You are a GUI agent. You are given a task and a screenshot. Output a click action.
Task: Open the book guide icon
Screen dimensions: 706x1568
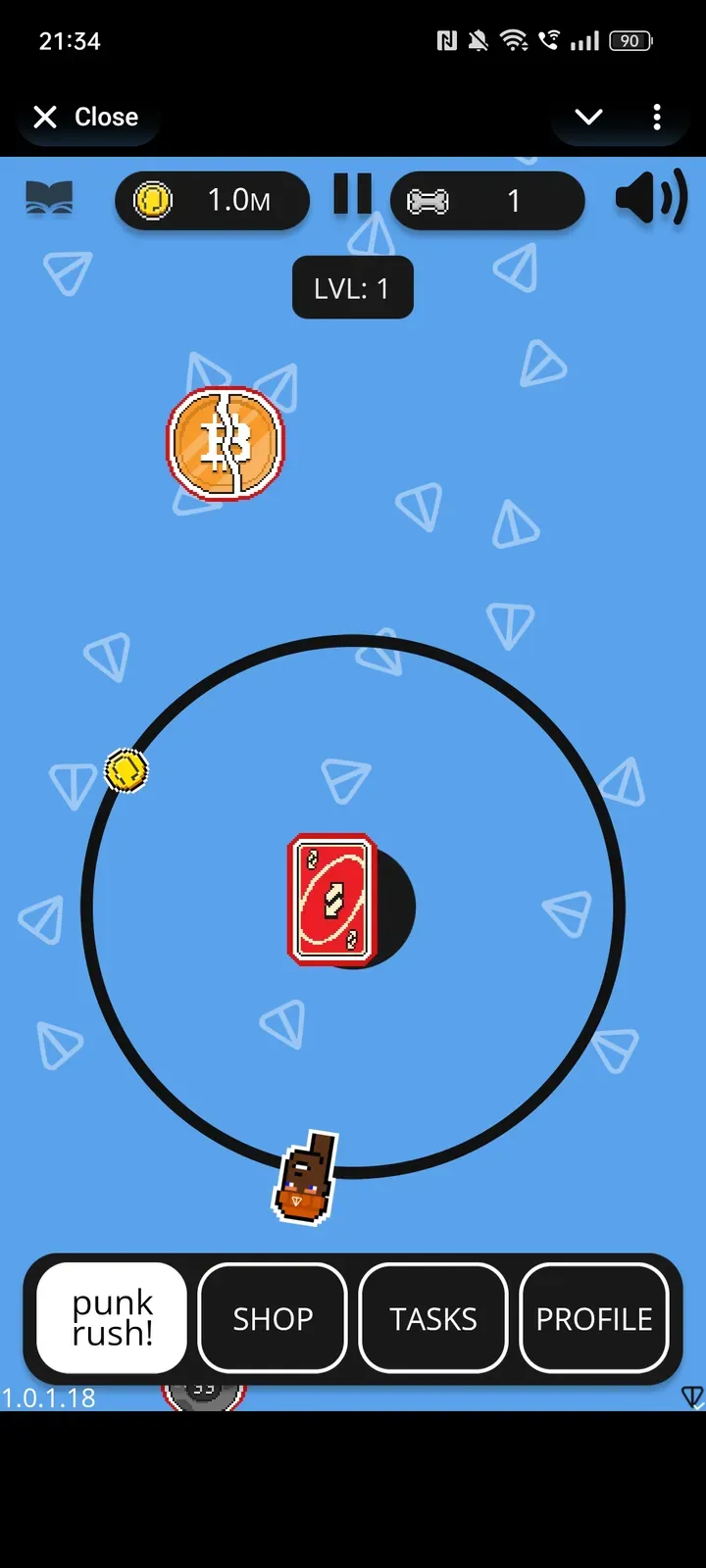click(x=49, y=199)
